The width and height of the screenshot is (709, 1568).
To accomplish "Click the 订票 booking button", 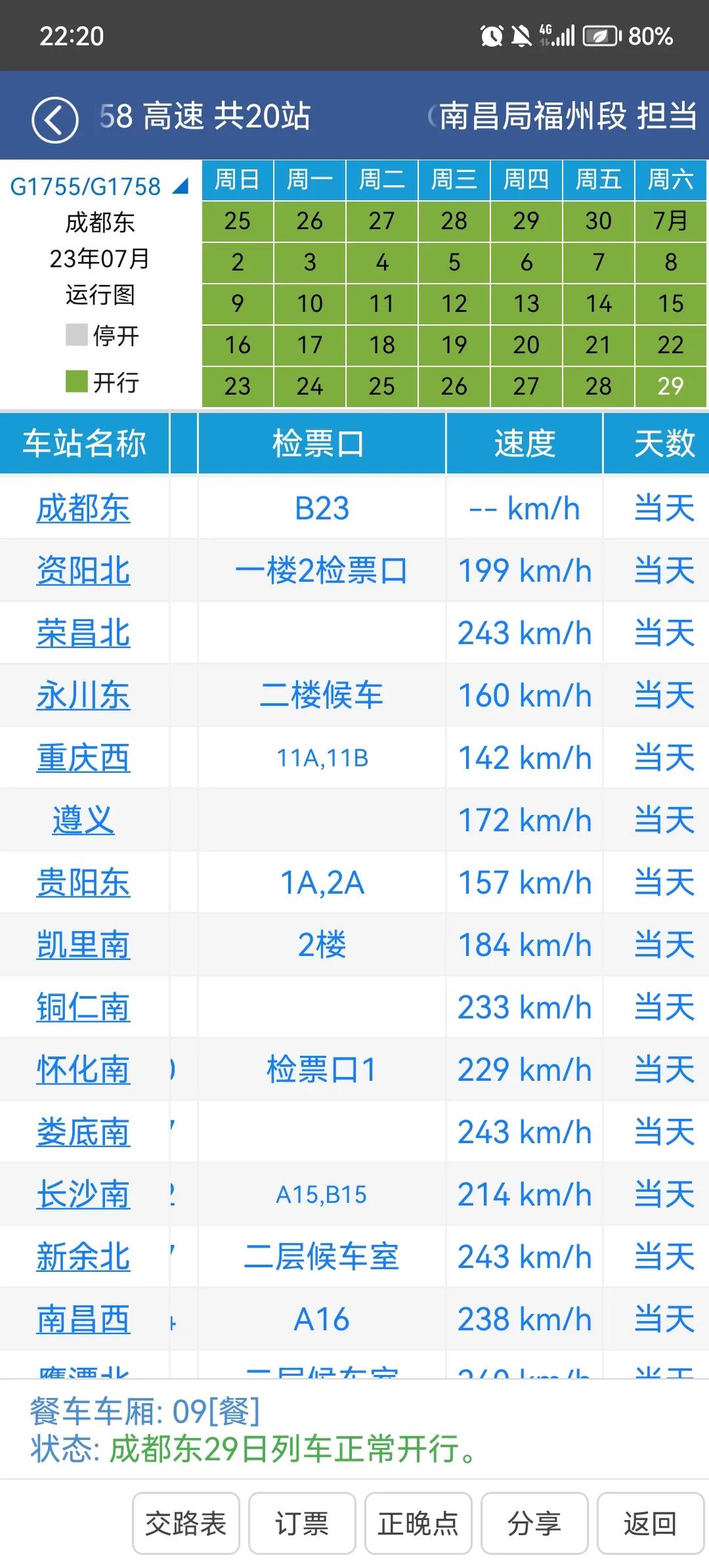I will [x=302, y=1523].
